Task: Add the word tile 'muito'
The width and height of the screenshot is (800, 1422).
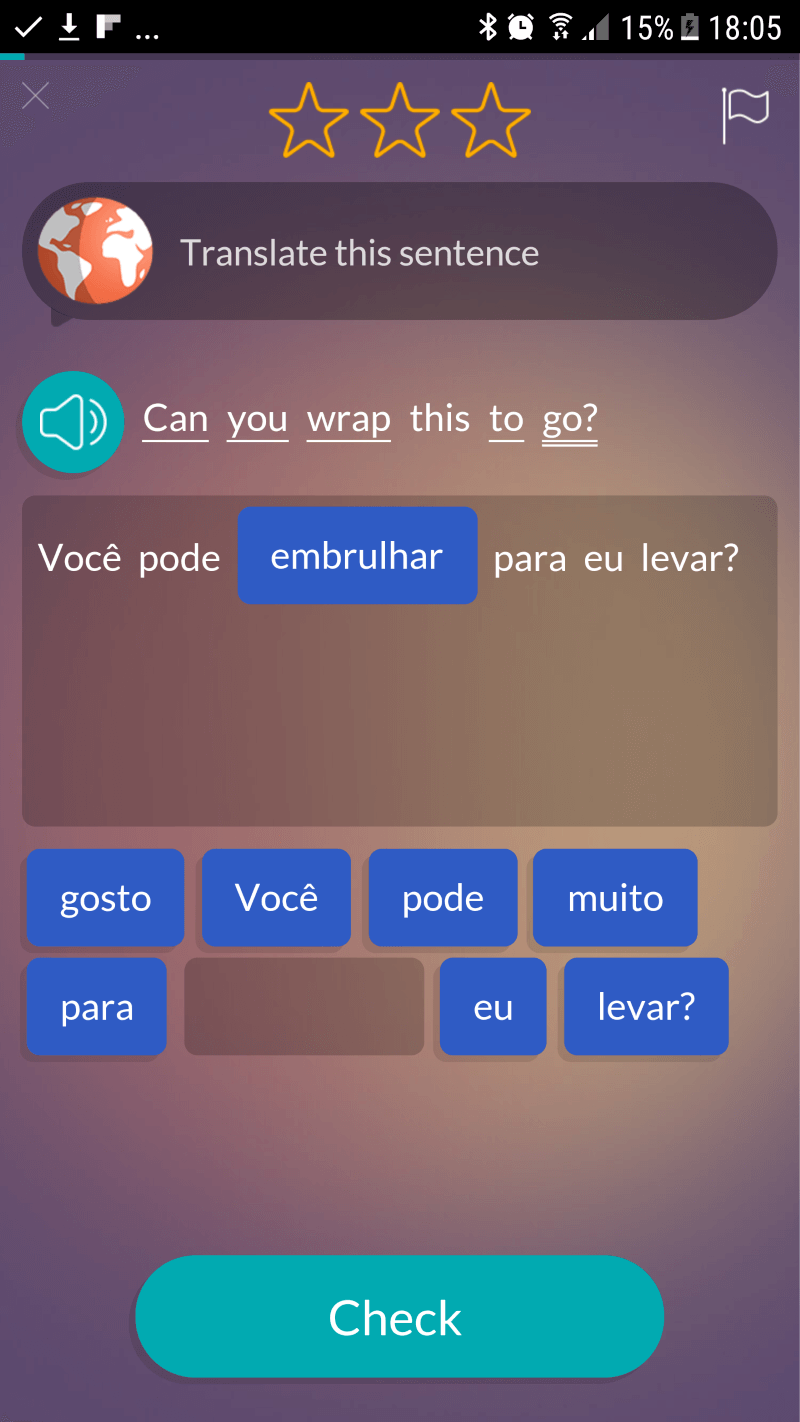Action: point(615,898)
